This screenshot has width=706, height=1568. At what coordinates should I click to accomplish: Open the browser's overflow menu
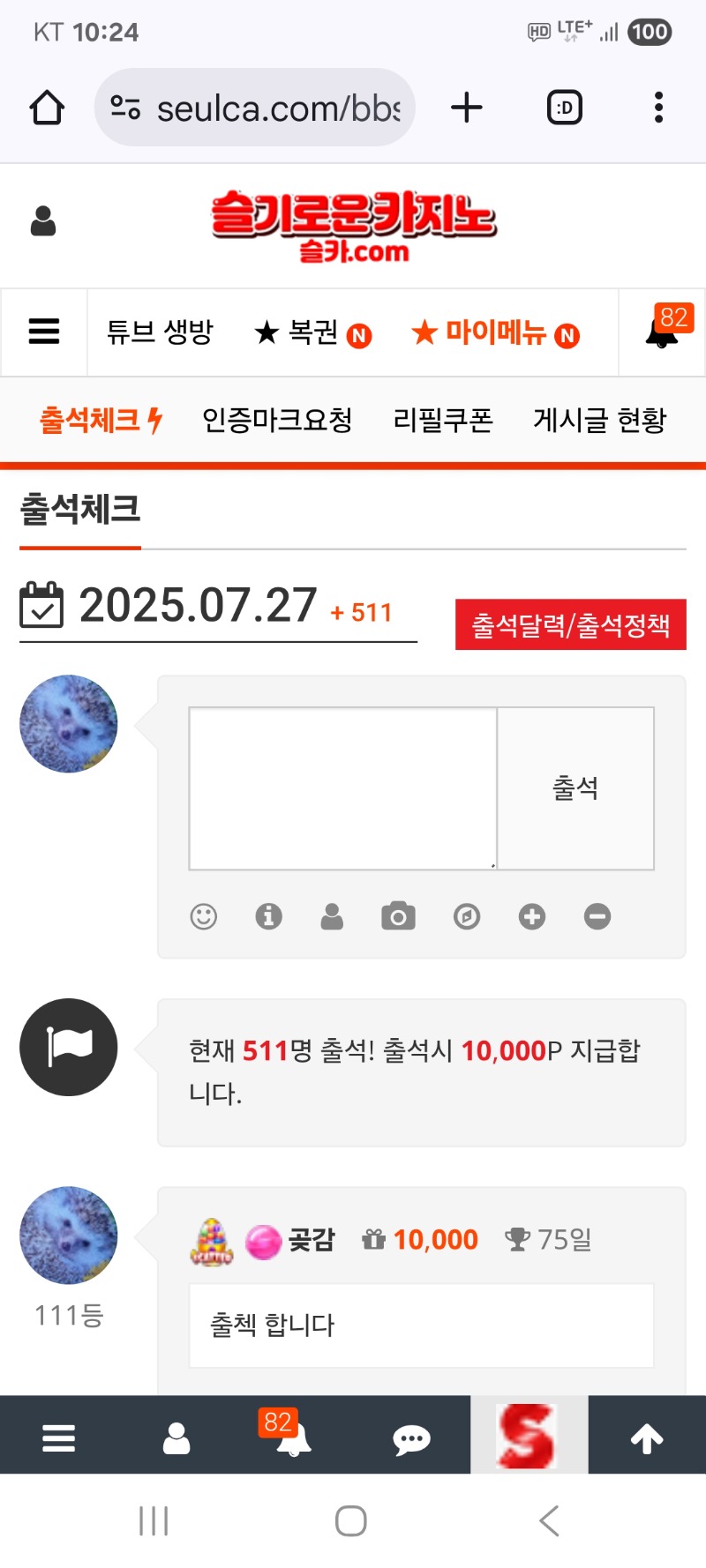658,108
